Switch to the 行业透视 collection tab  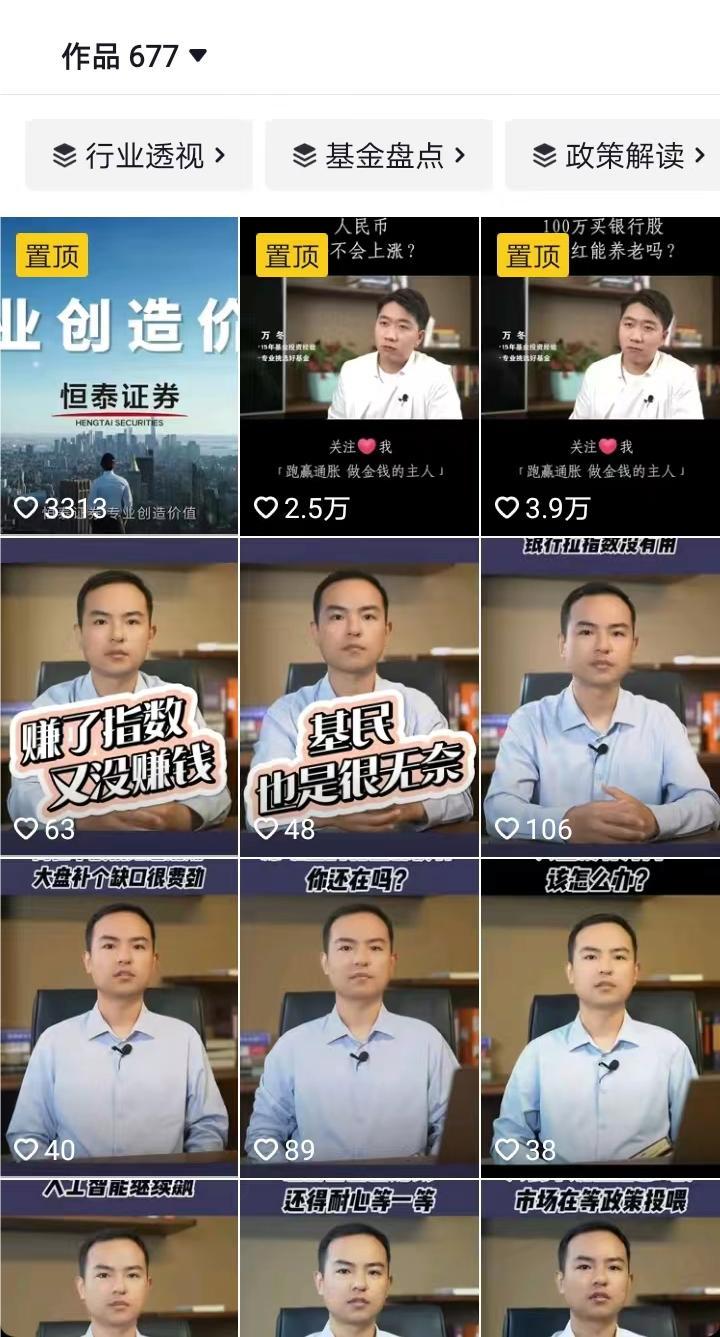(x=139, y=155)
